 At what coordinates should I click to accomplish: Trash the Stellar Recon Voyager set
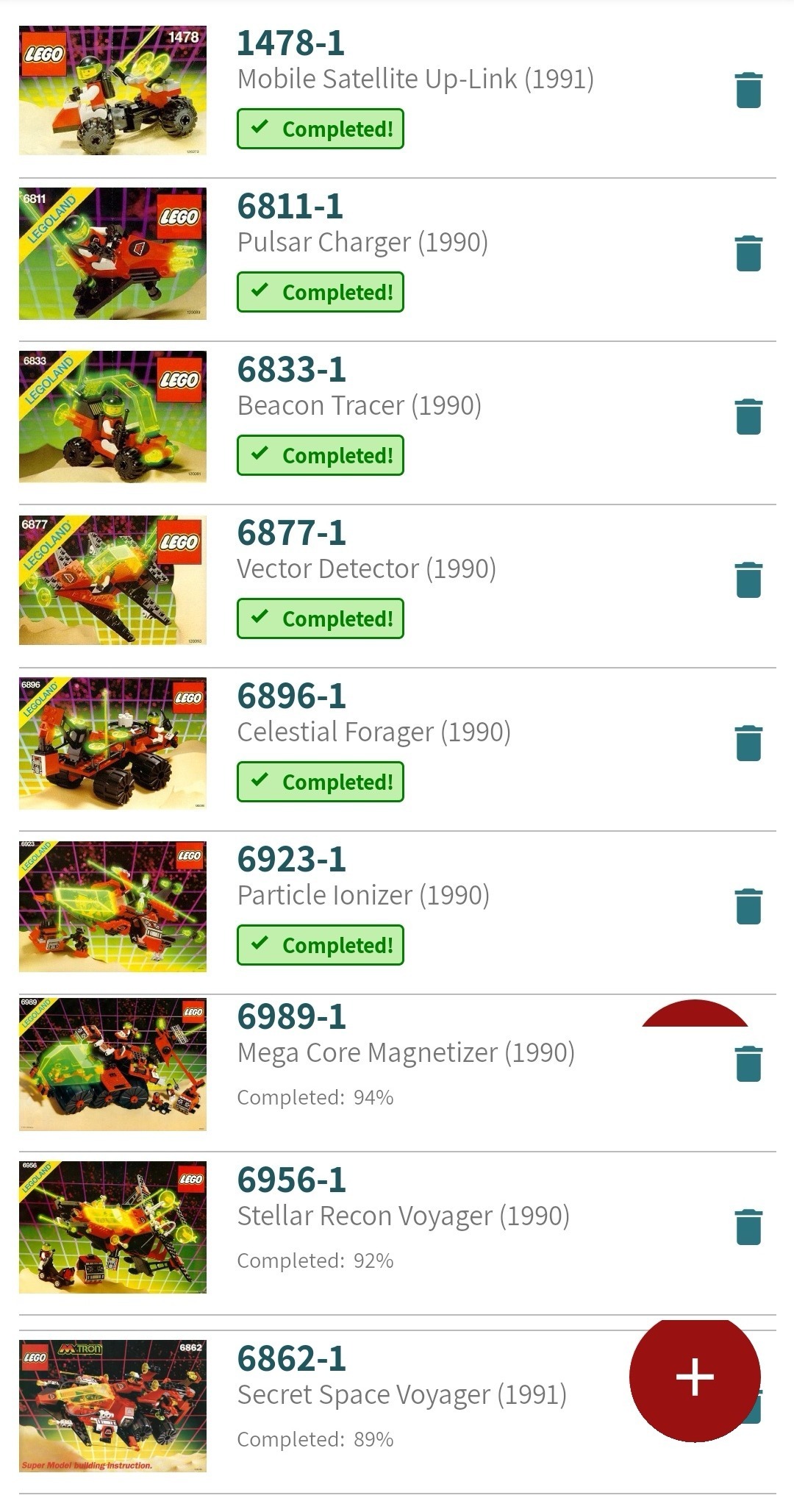point(748,1227)
